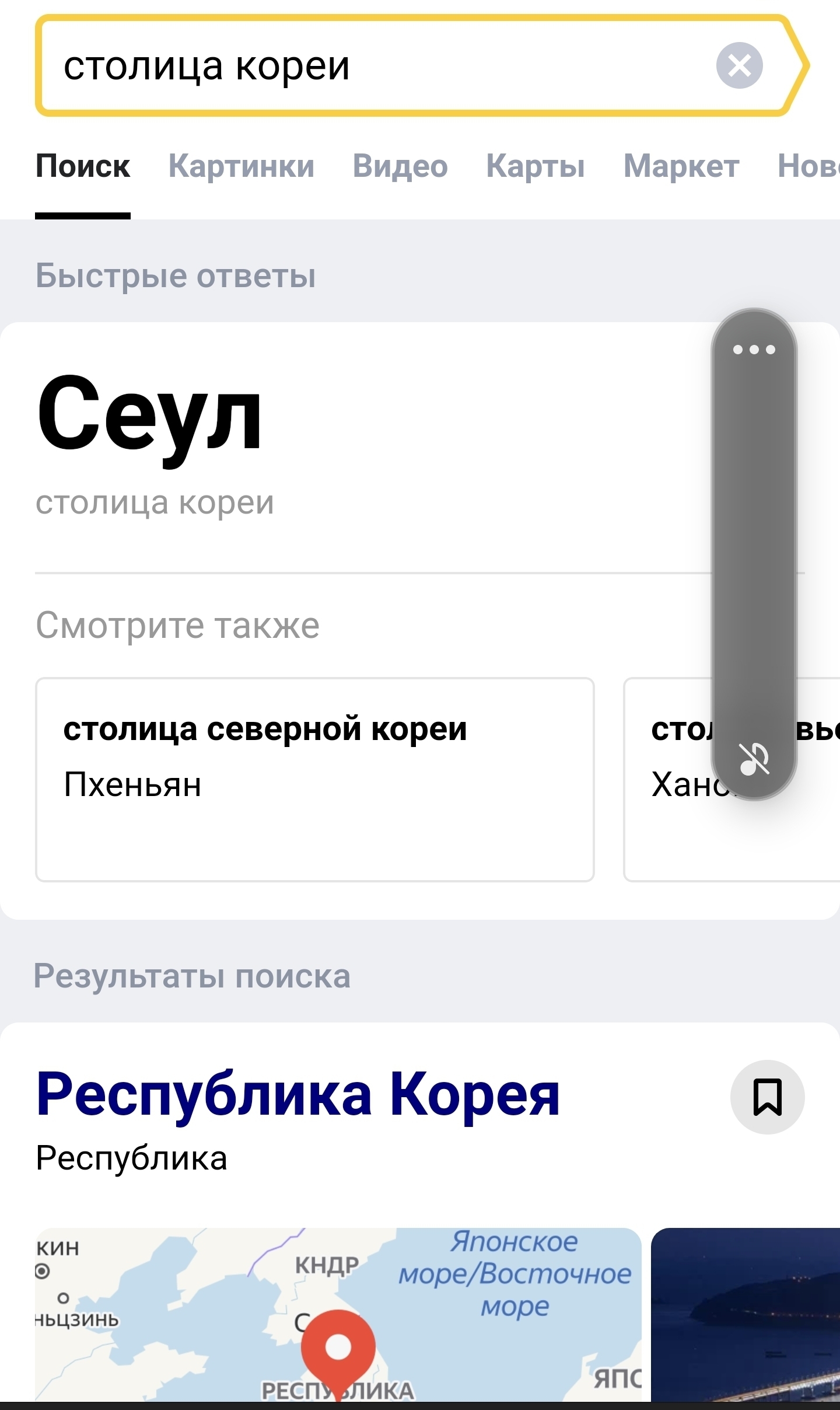The height and width of the screenshot is (1410, 840).
Task: Open the three-dot menu on the volume panel
Action: click(754, 350)
